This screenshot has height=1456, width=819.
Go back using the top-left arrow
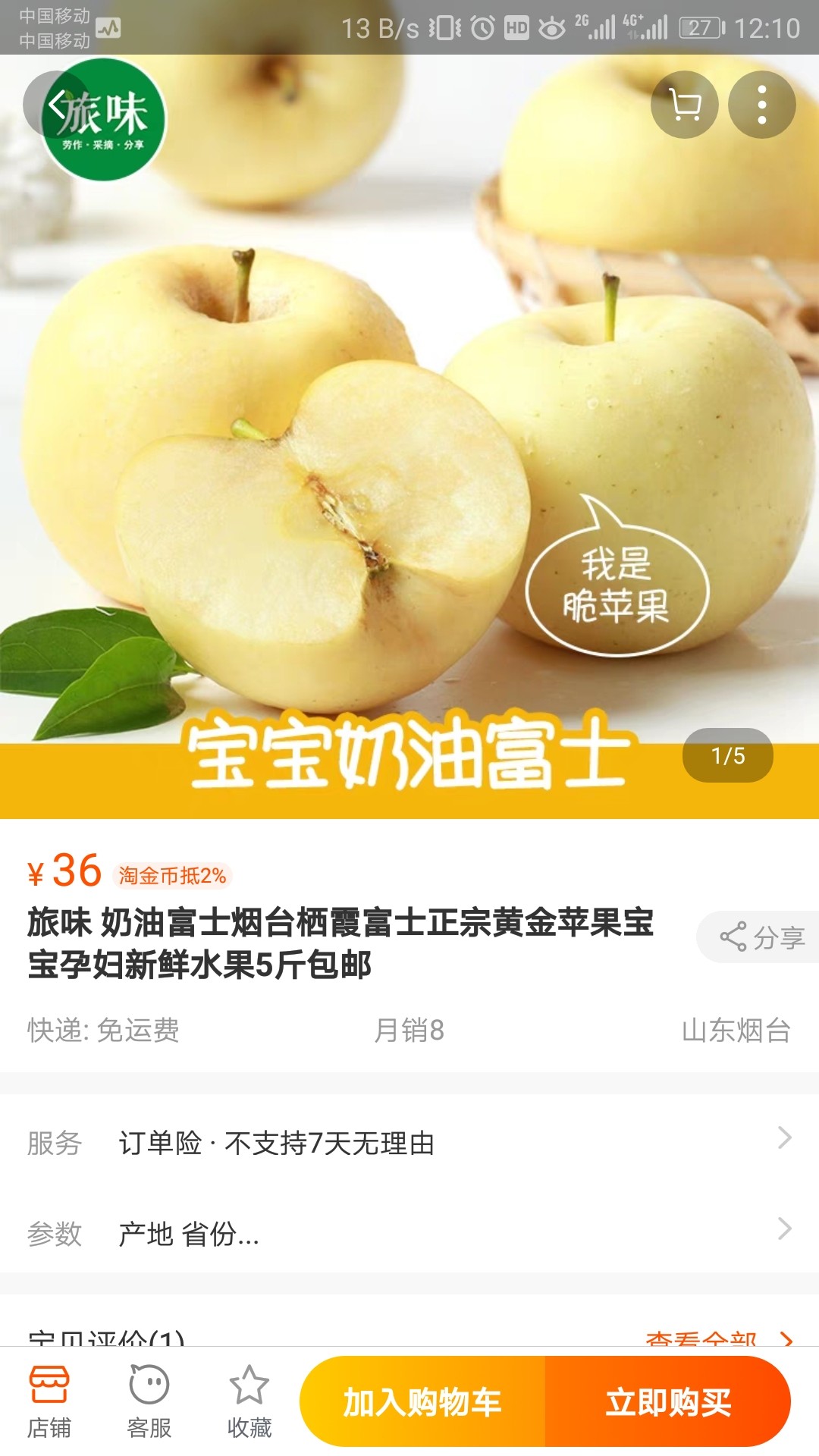click(x=56, y=105)
